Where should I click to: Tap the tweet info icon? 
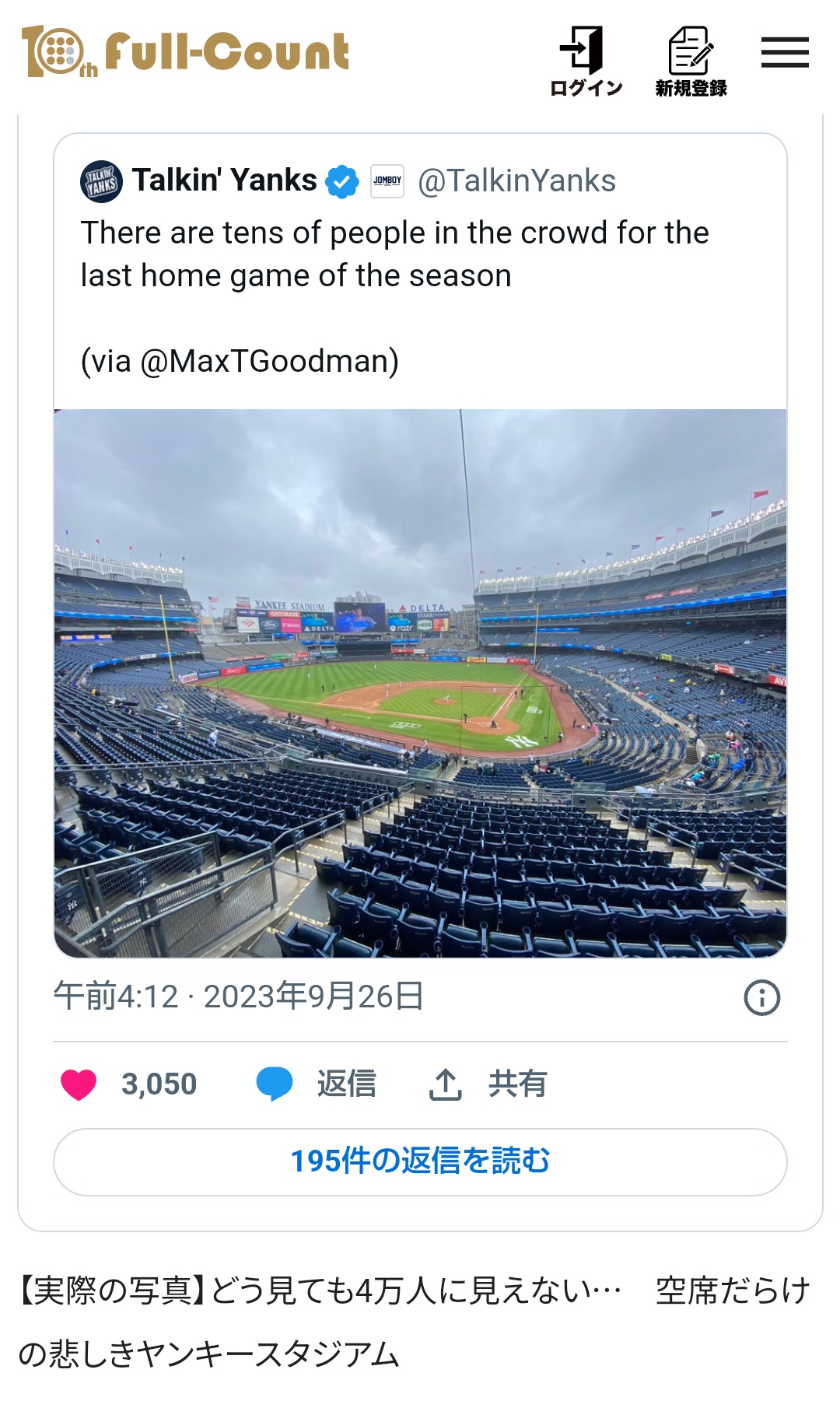coord(761,997)
